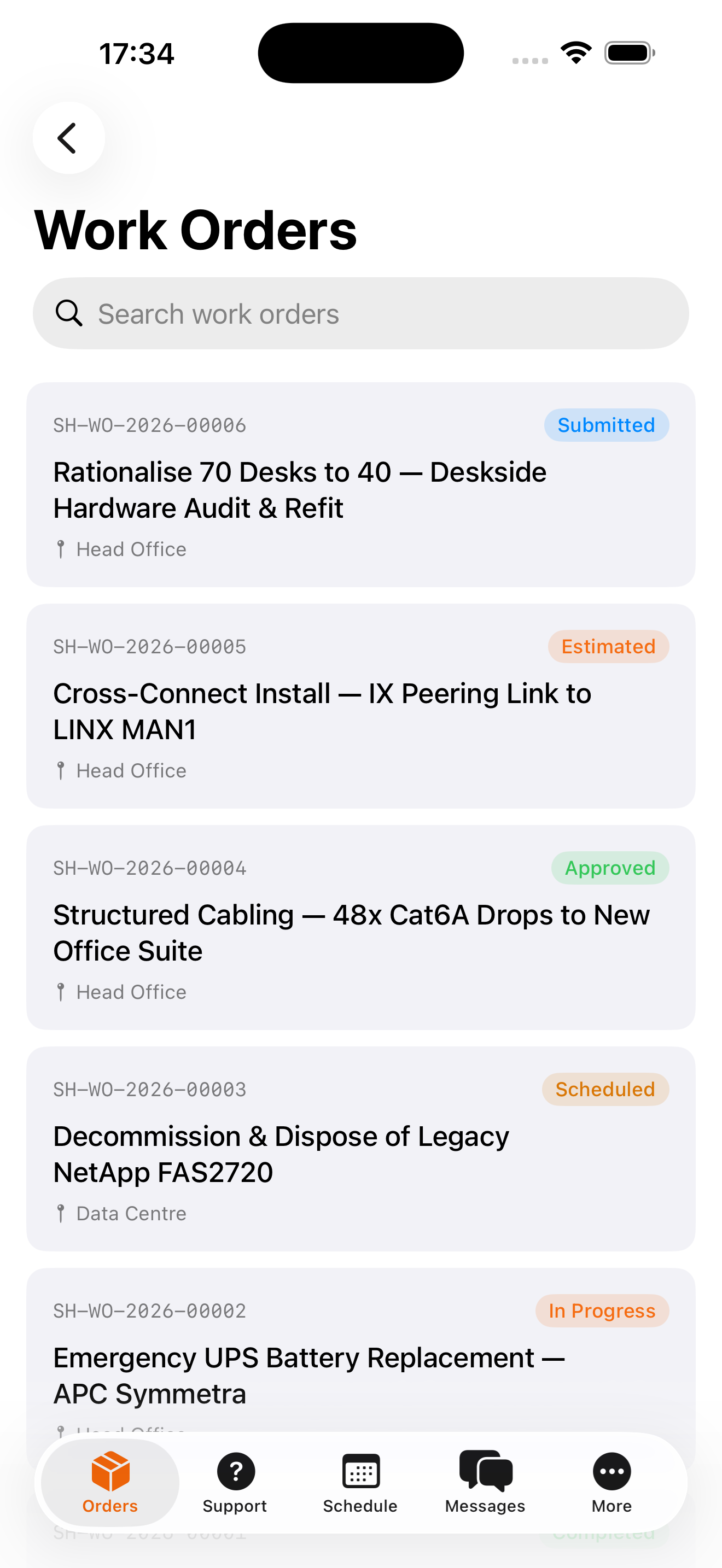
Task: Tap the In Progress status badge
Action: pos(602,1310)
